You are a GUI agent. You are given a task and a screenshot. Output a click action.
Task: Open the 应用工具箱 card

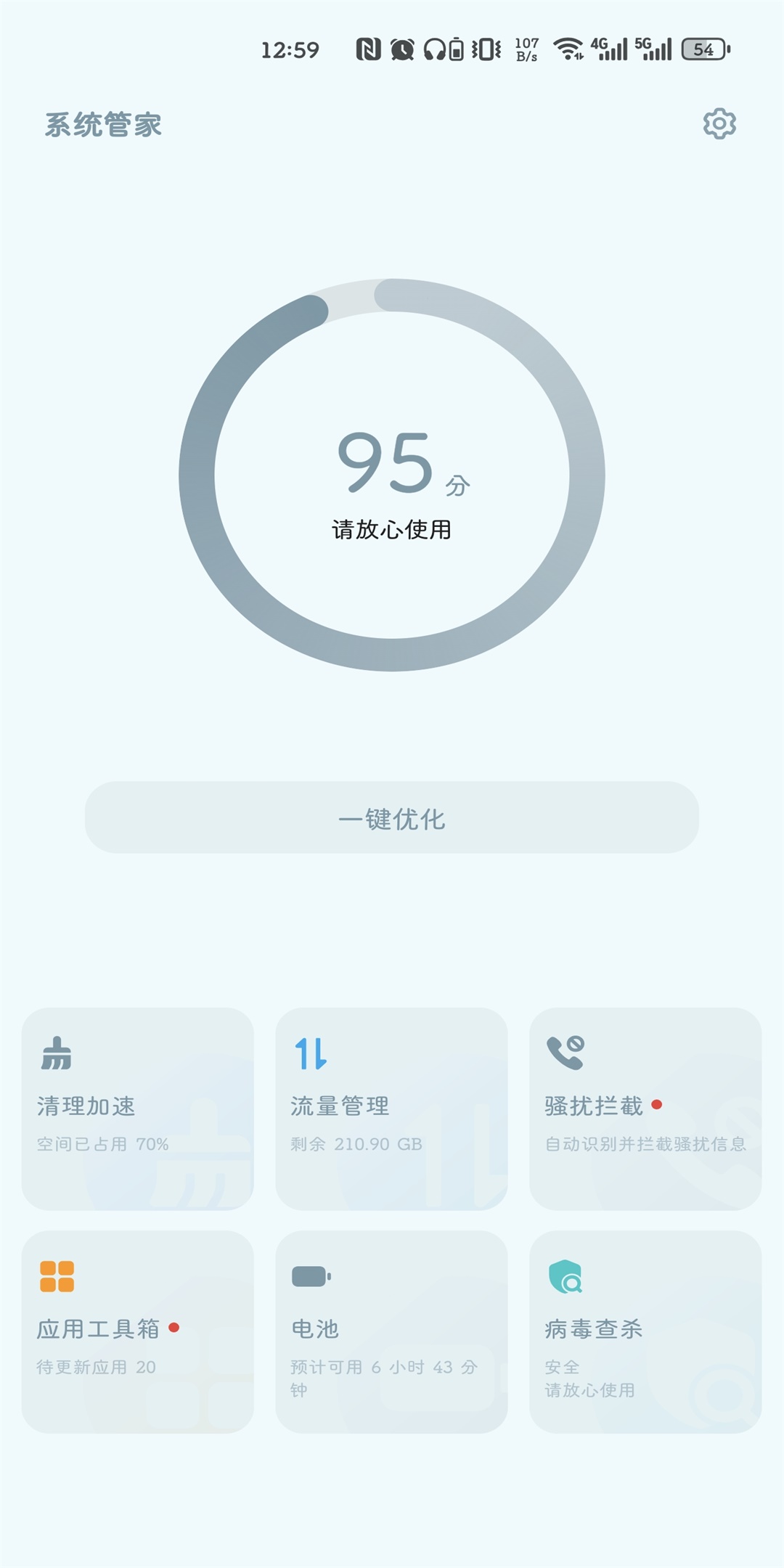tap(138, 1331)
